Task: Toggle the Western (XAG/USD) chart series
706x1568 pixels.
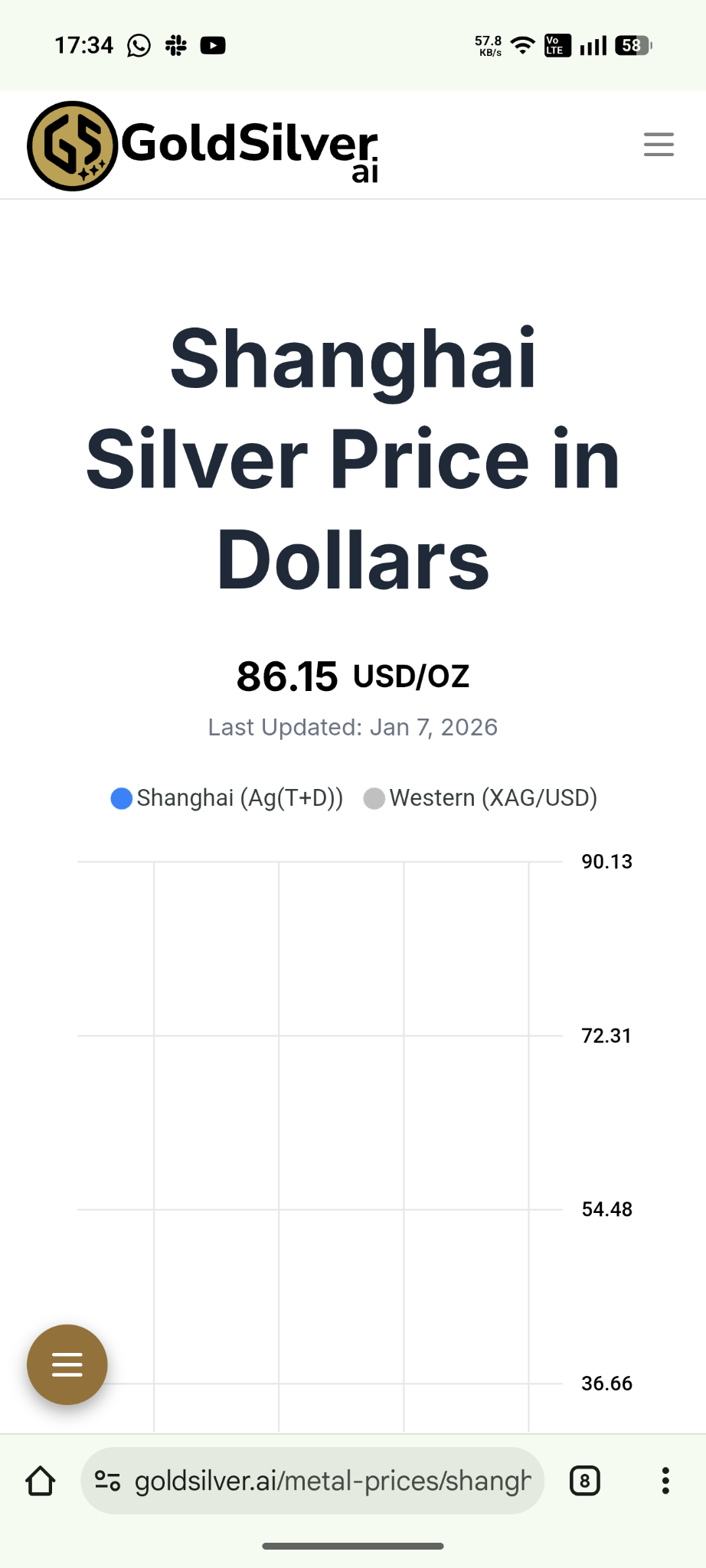Action: [x=480, y=798]
